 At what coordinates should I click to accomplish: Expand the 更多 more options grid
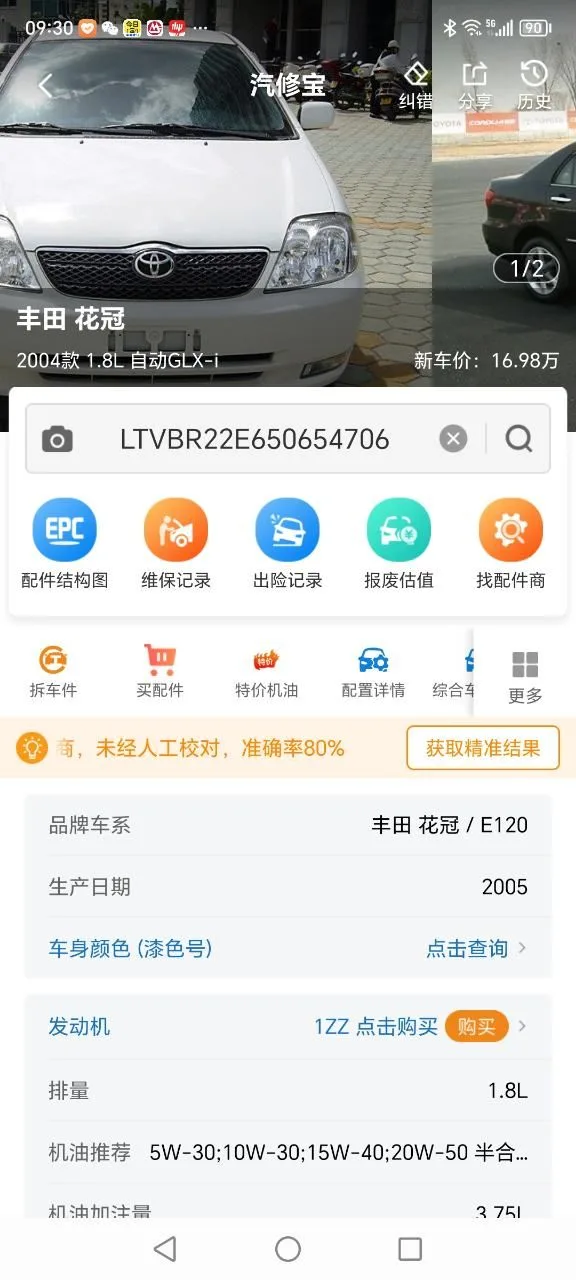525,677
